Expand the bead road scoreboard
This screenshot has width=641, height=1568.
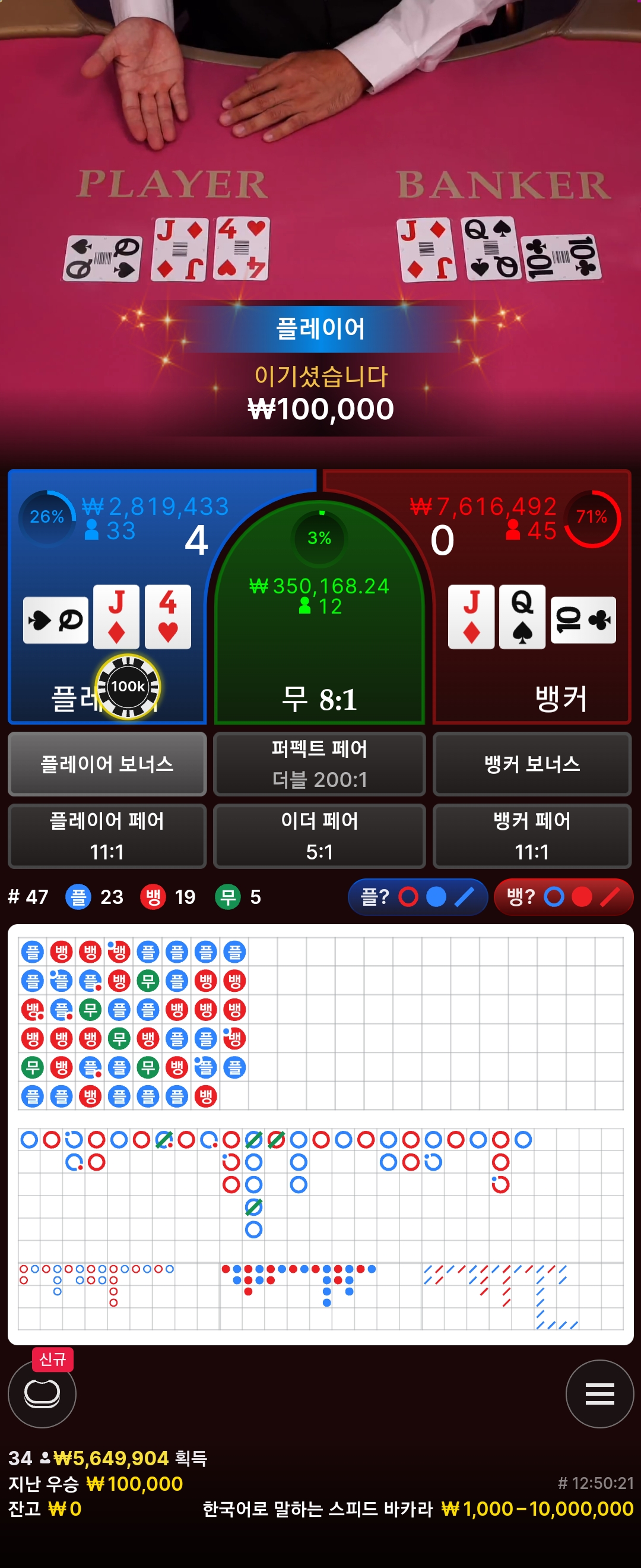320,1024
